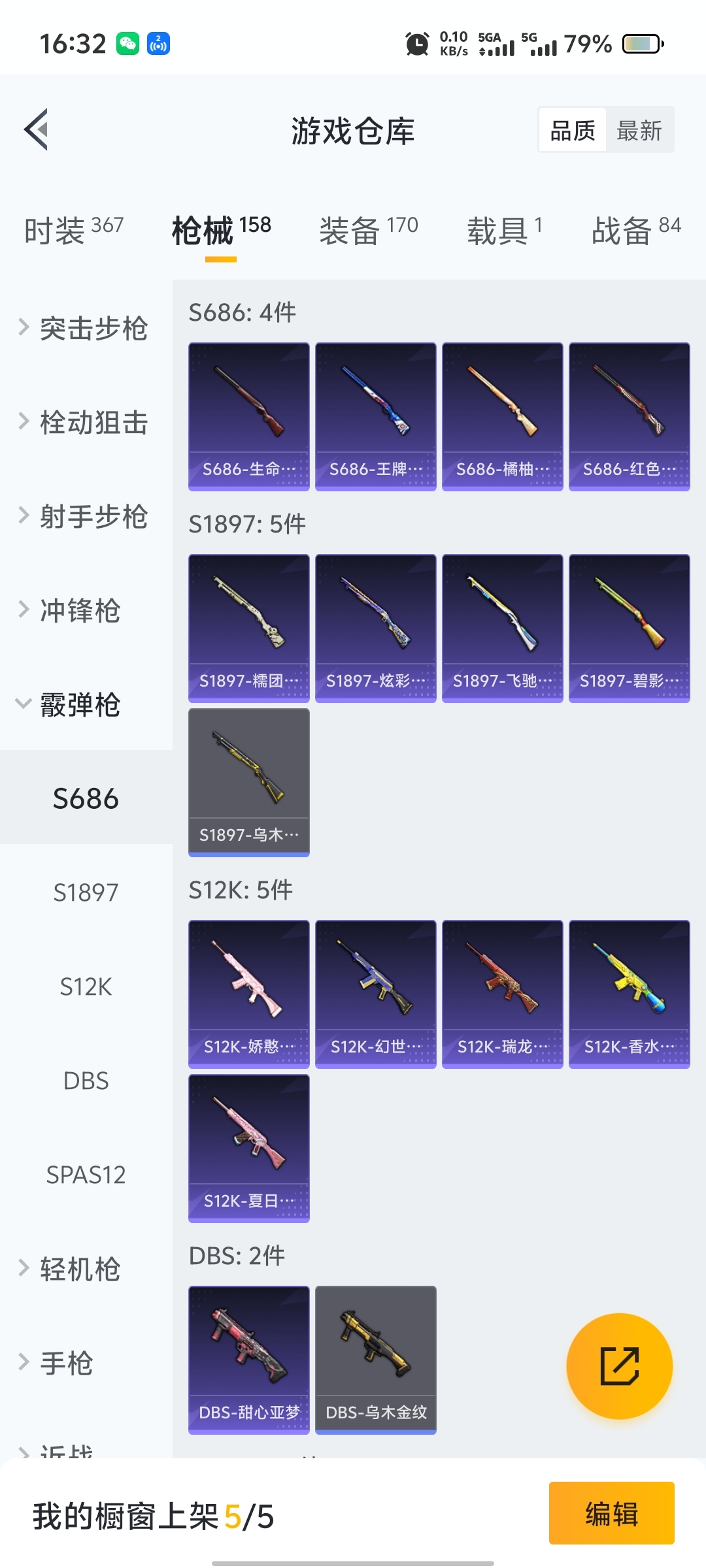This screenshot has height=1568, width=706.
Task: Sort the inventory by 最新
Action: (x=639, y=131)
